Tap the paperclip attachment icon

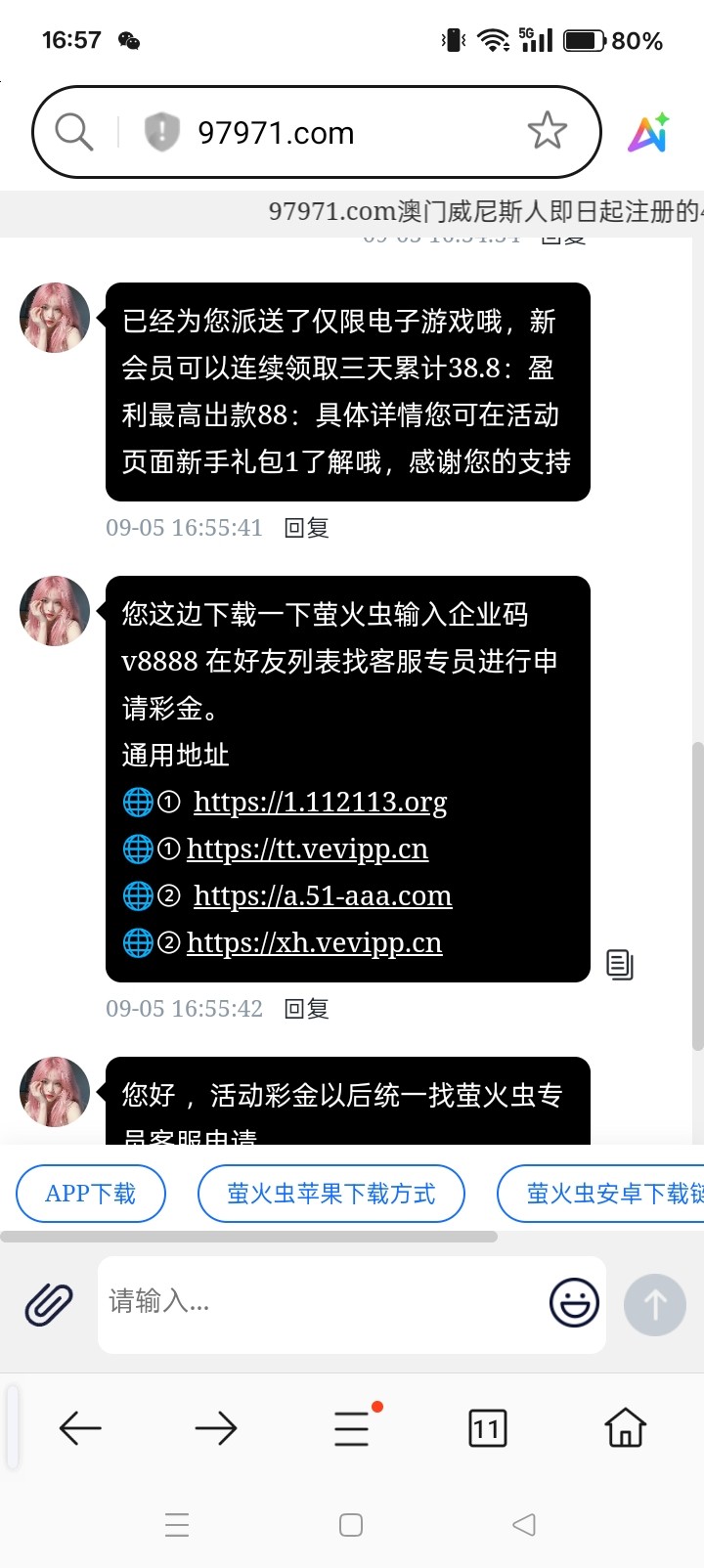[x=48, y=1303]
